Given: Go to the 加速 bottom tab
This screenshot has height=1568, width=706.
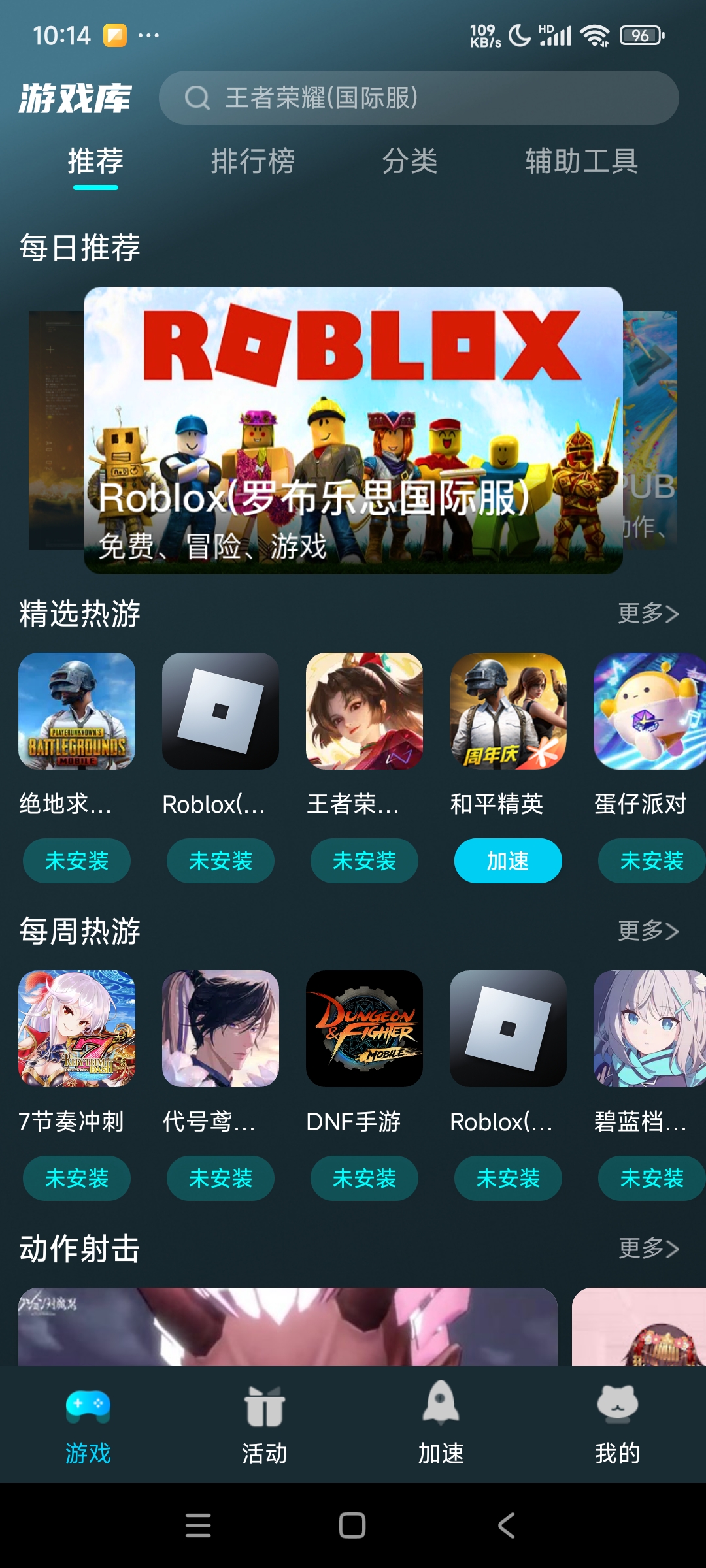Looking at the screenshot, I should [441, 1424].
